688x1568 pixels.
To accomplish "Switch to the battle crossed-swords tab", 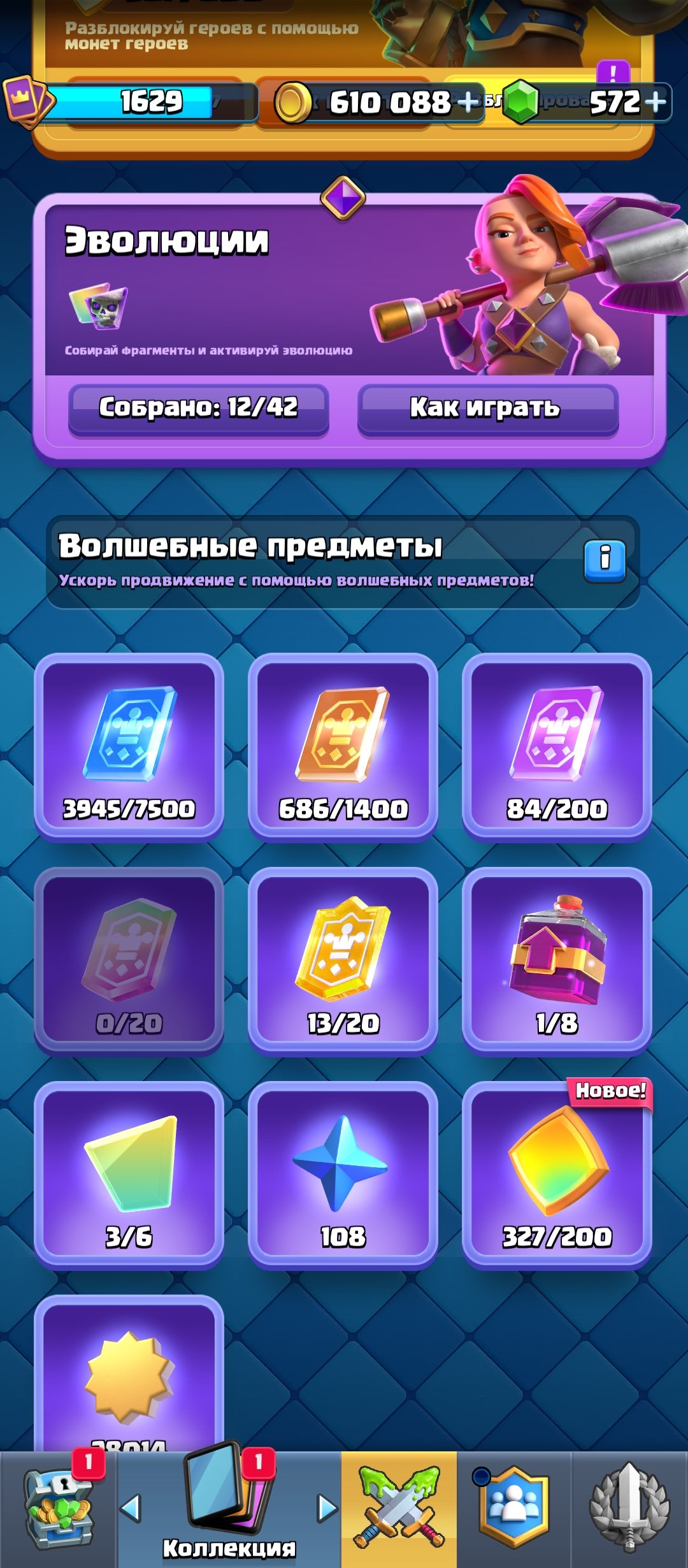I will pyautogui.click(x=399, y=1509).
